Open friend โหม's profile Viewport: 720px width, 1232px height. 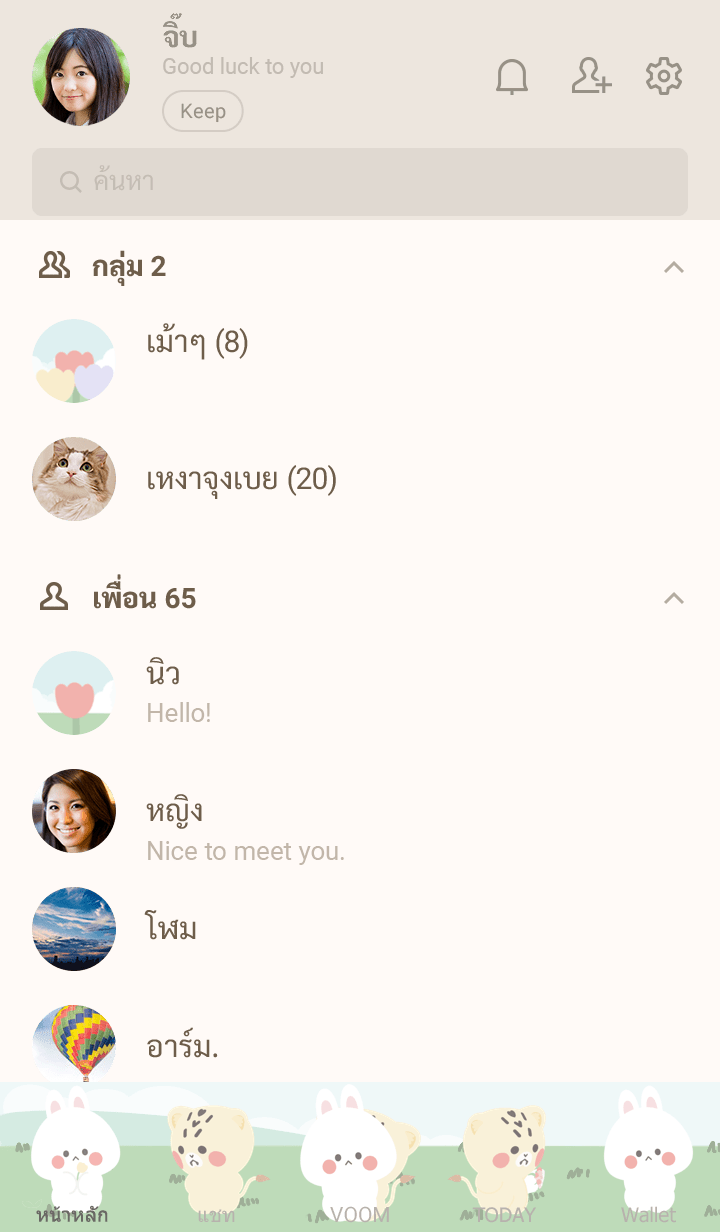click(x=171, y=929)
